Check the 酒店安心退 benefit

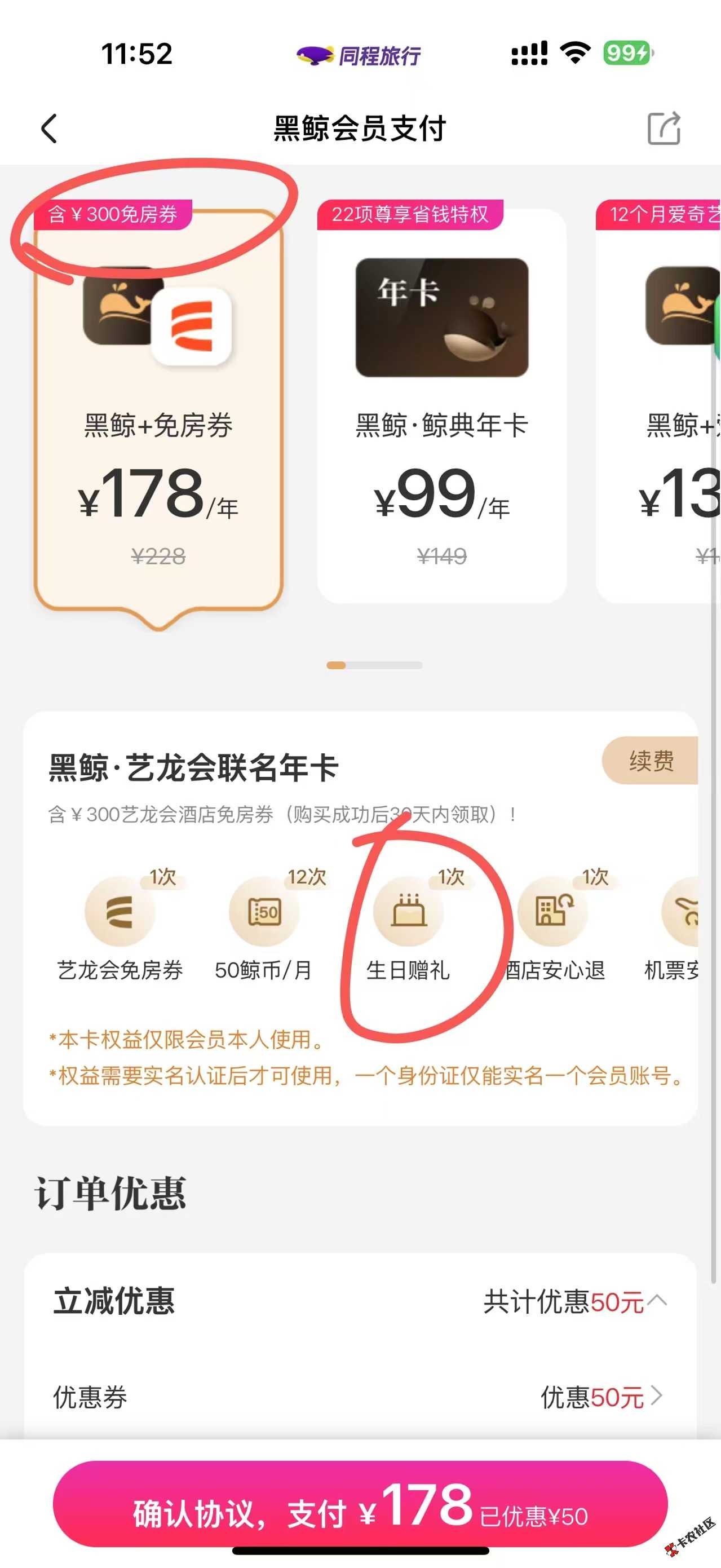[554, 925]
